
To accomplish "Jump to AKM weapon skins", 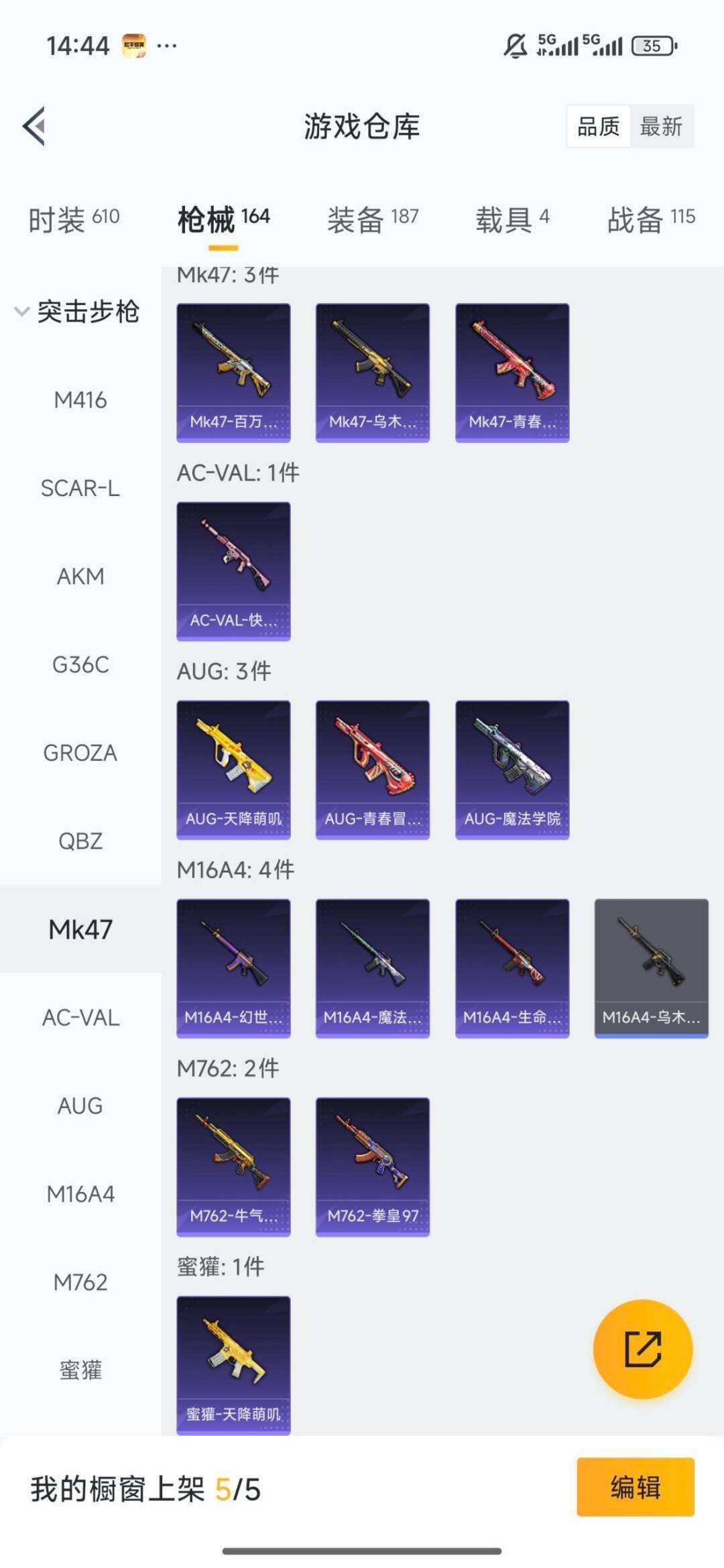I will coord(80,577).
